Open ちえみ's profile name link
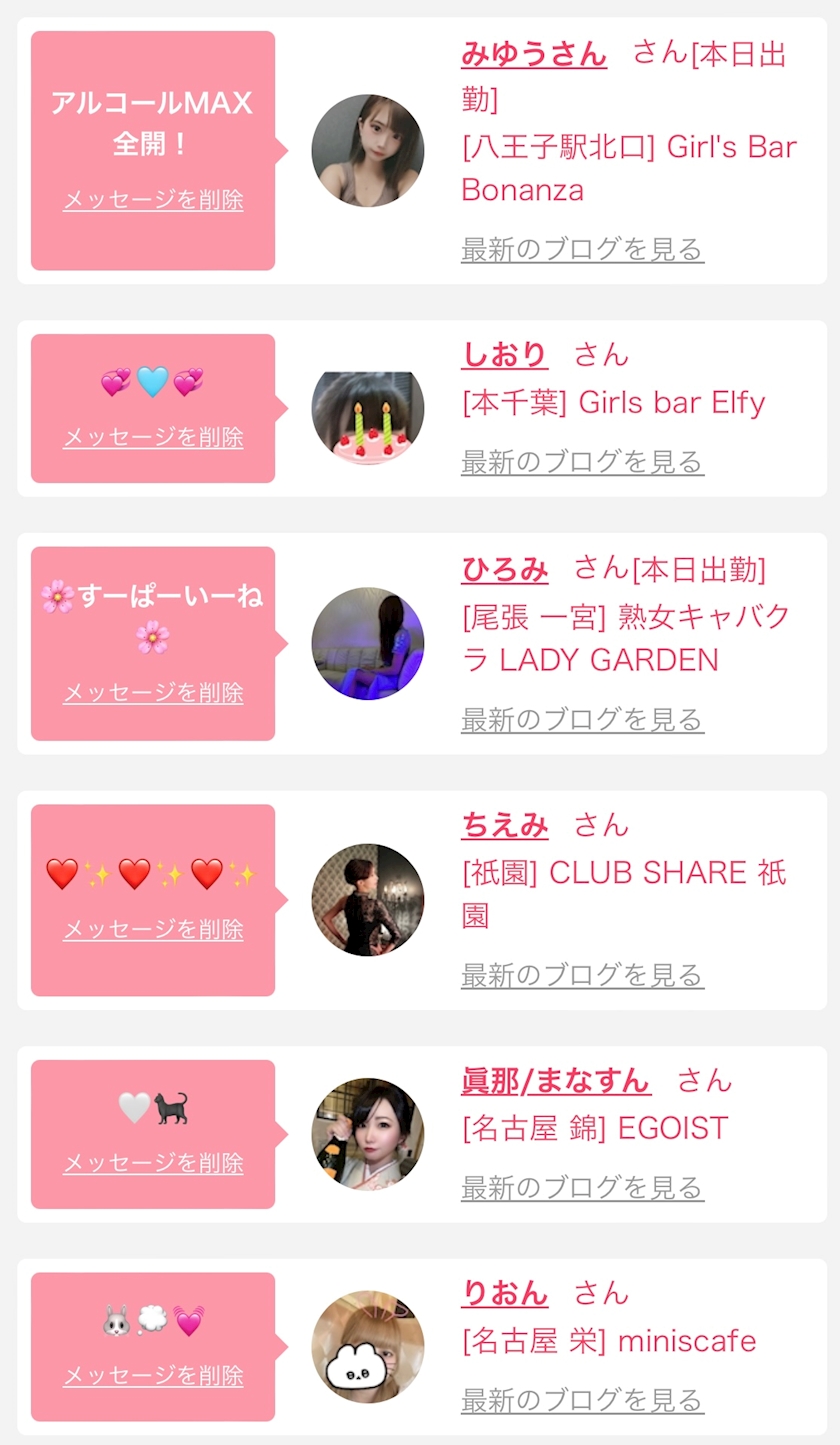The width and height of the screenshot is (840, 1445). coord(504,825)
